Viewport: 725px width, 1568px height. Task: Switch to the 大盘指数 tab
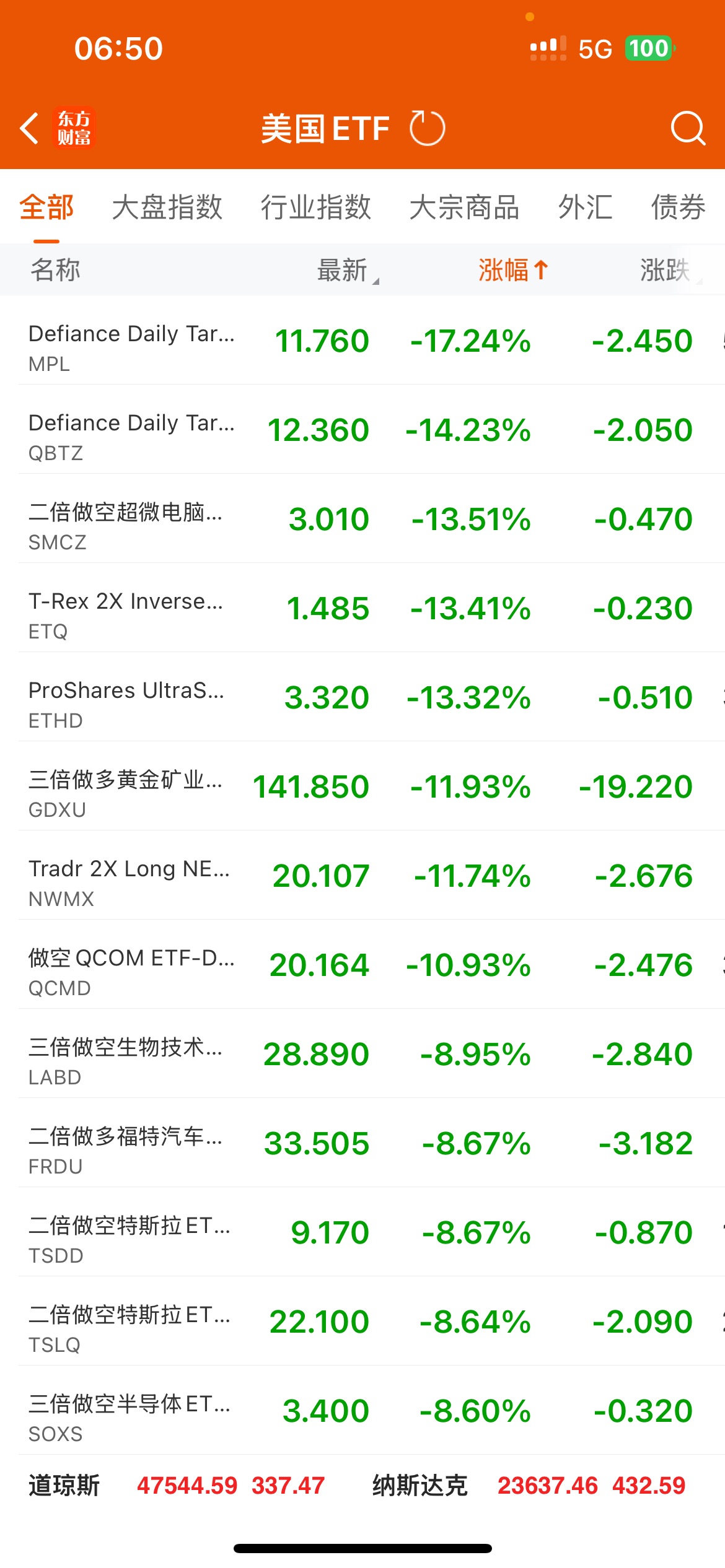click(167, 207)
